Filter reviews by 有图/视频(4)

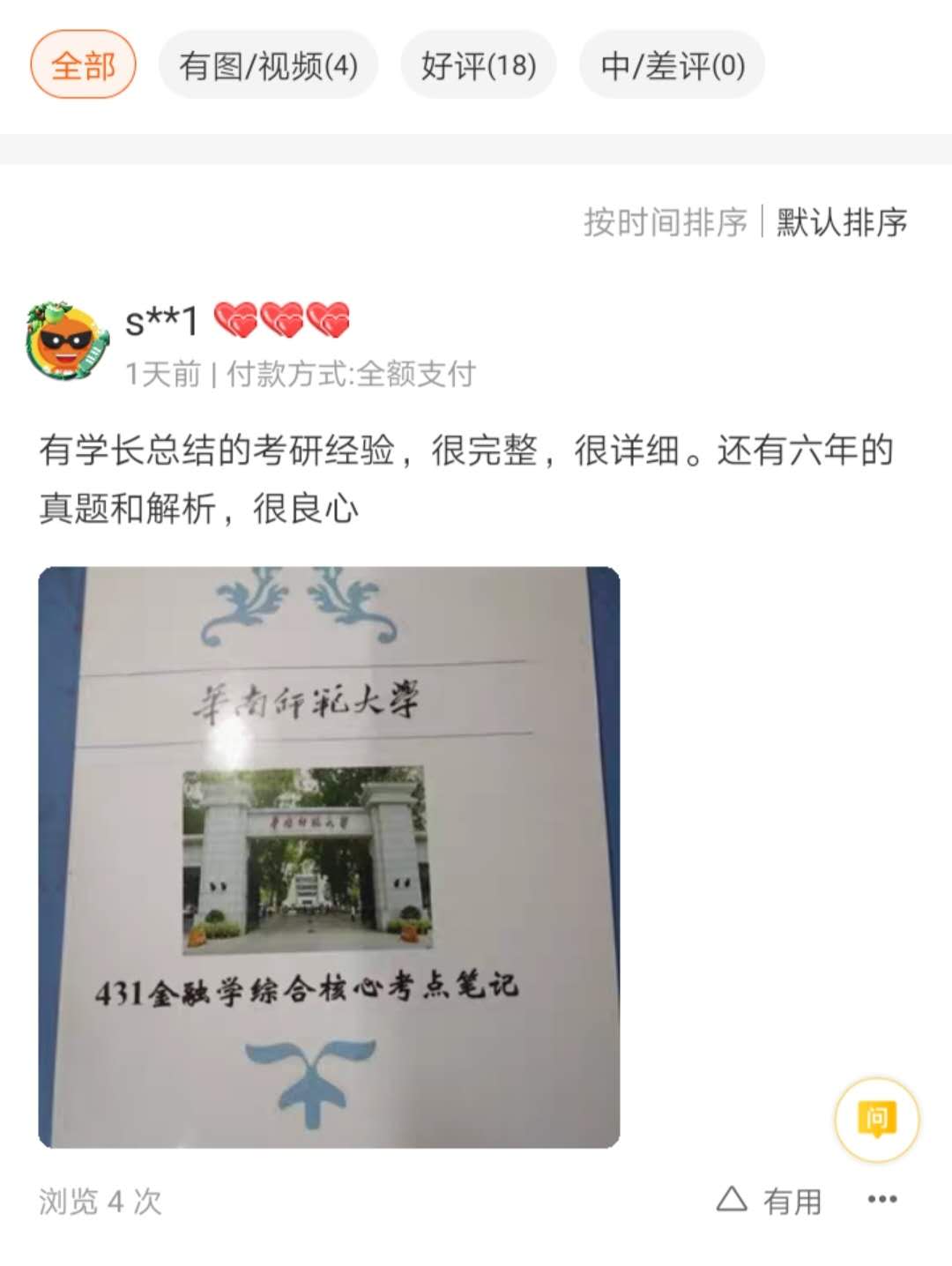268,65
